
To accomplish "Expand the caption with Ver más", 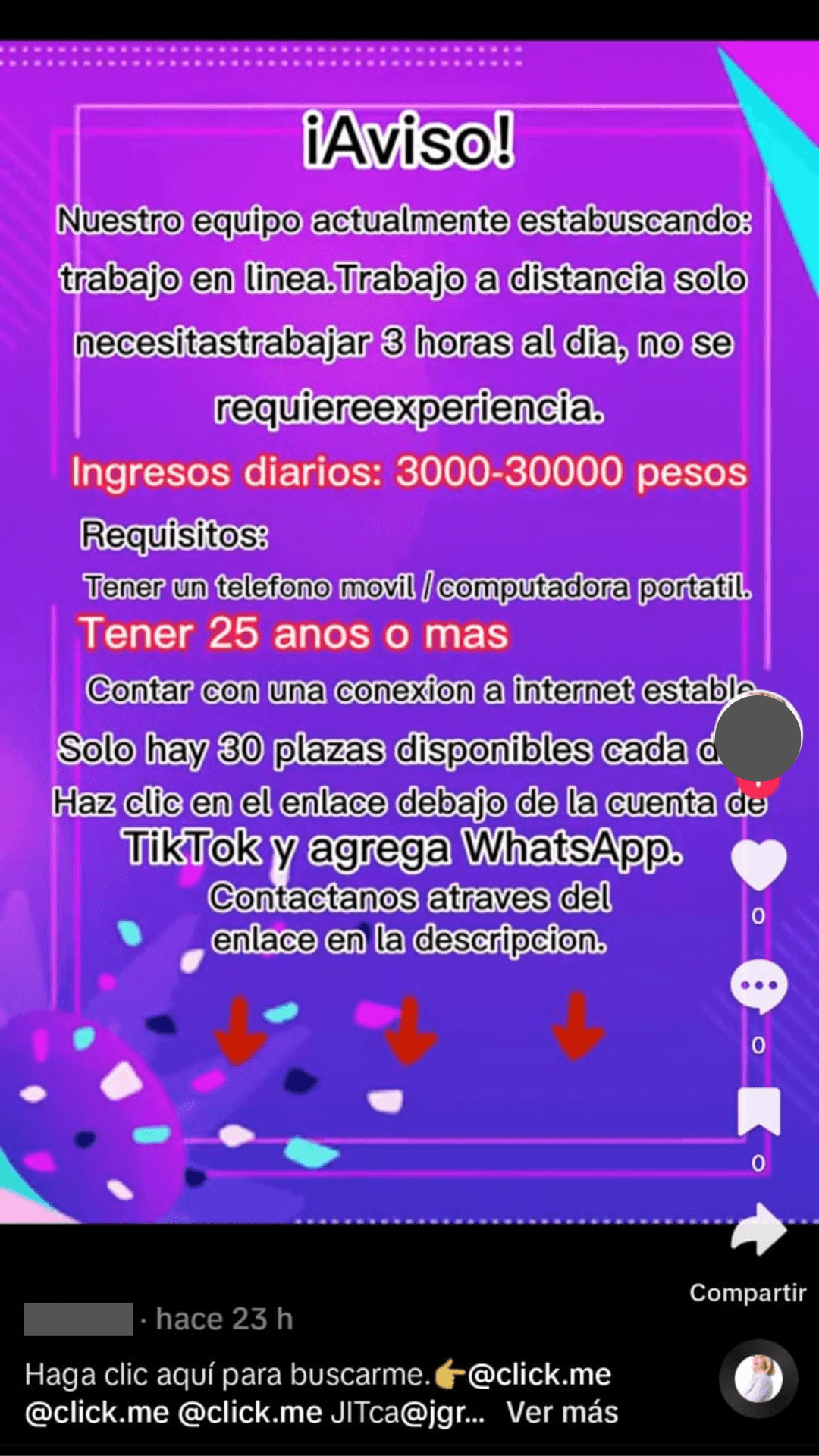I will coord(562,1413).
